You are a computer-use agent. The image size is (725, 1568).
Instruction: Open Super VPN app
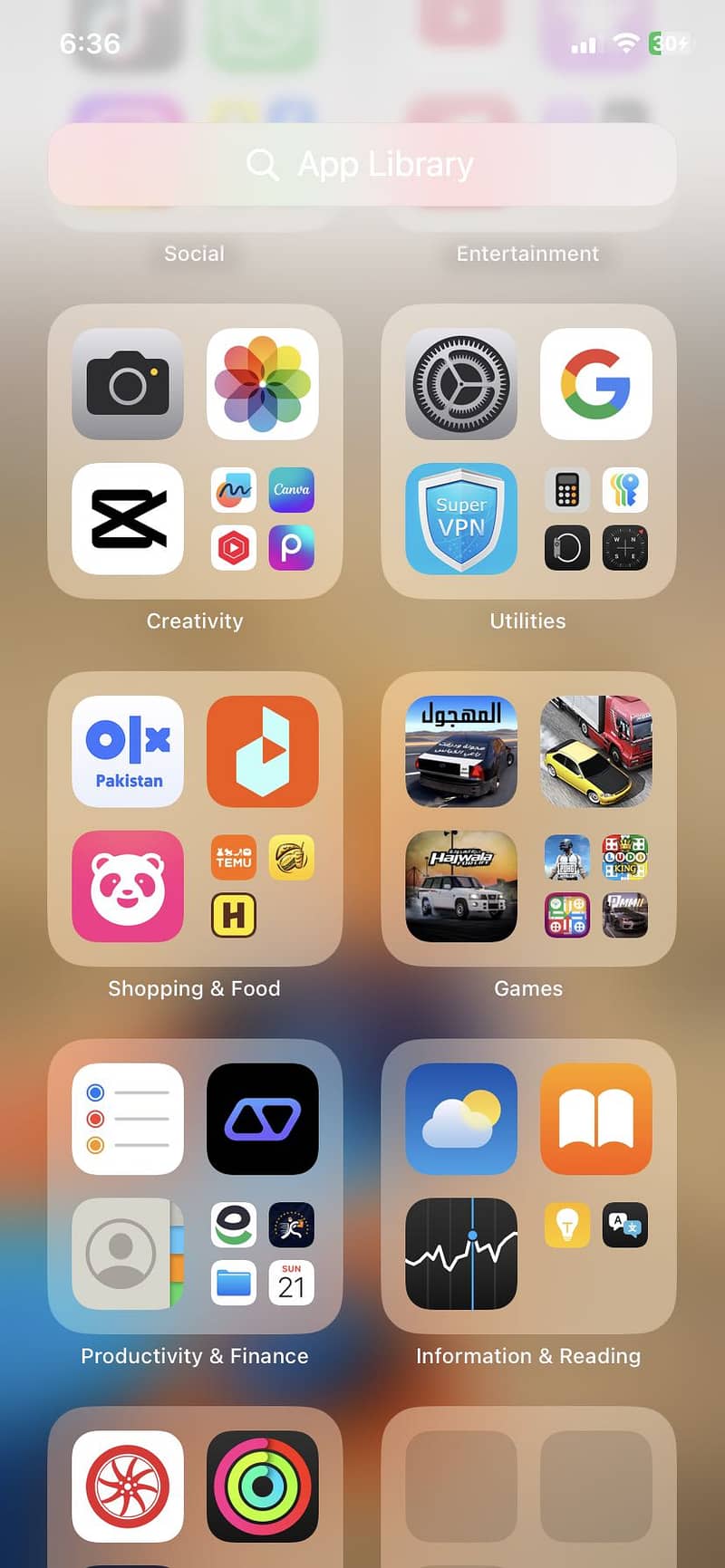pos(461,518)
